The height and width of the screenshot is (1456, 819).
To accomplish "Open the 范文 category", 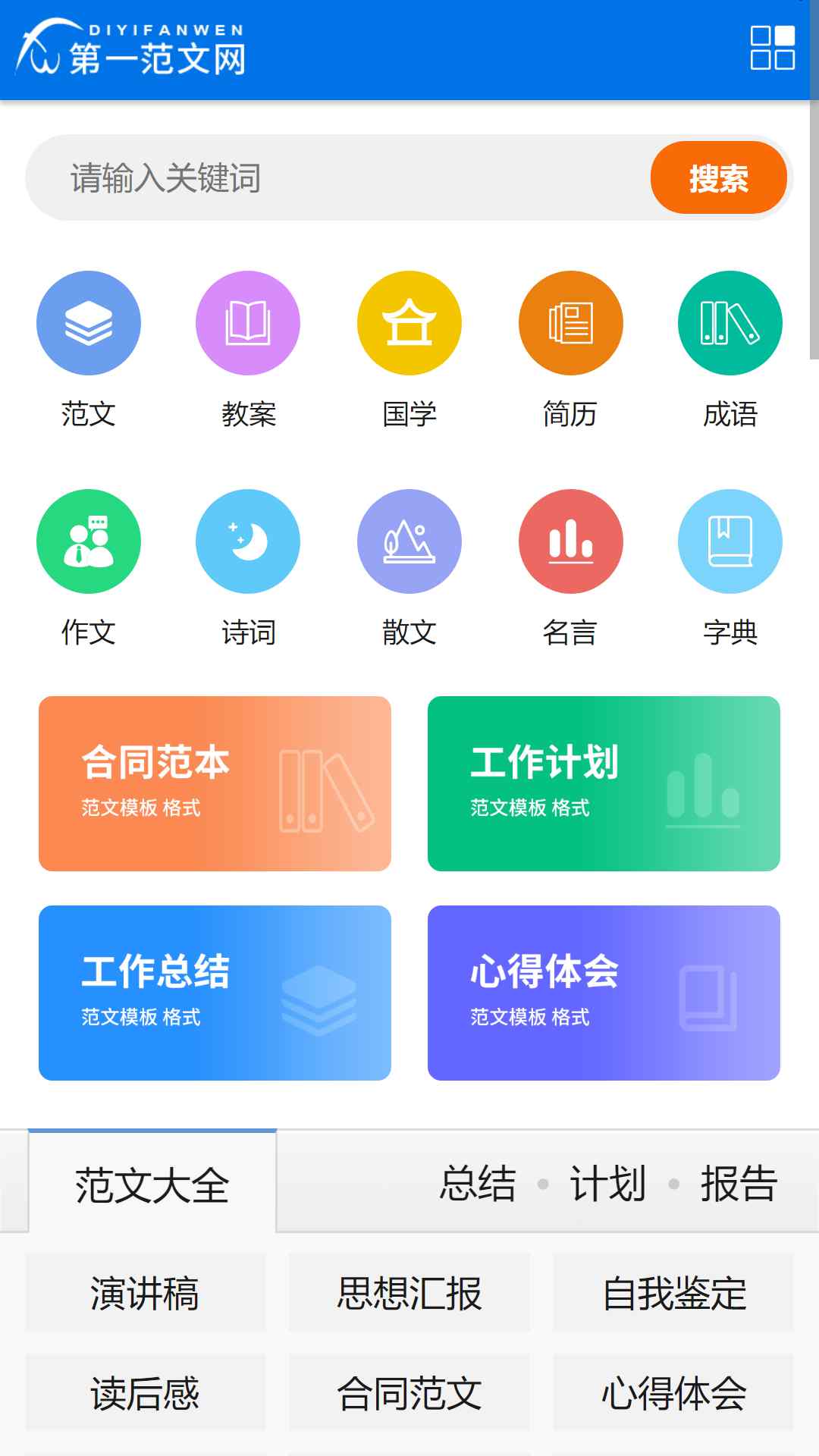I will tap(89, 350).
